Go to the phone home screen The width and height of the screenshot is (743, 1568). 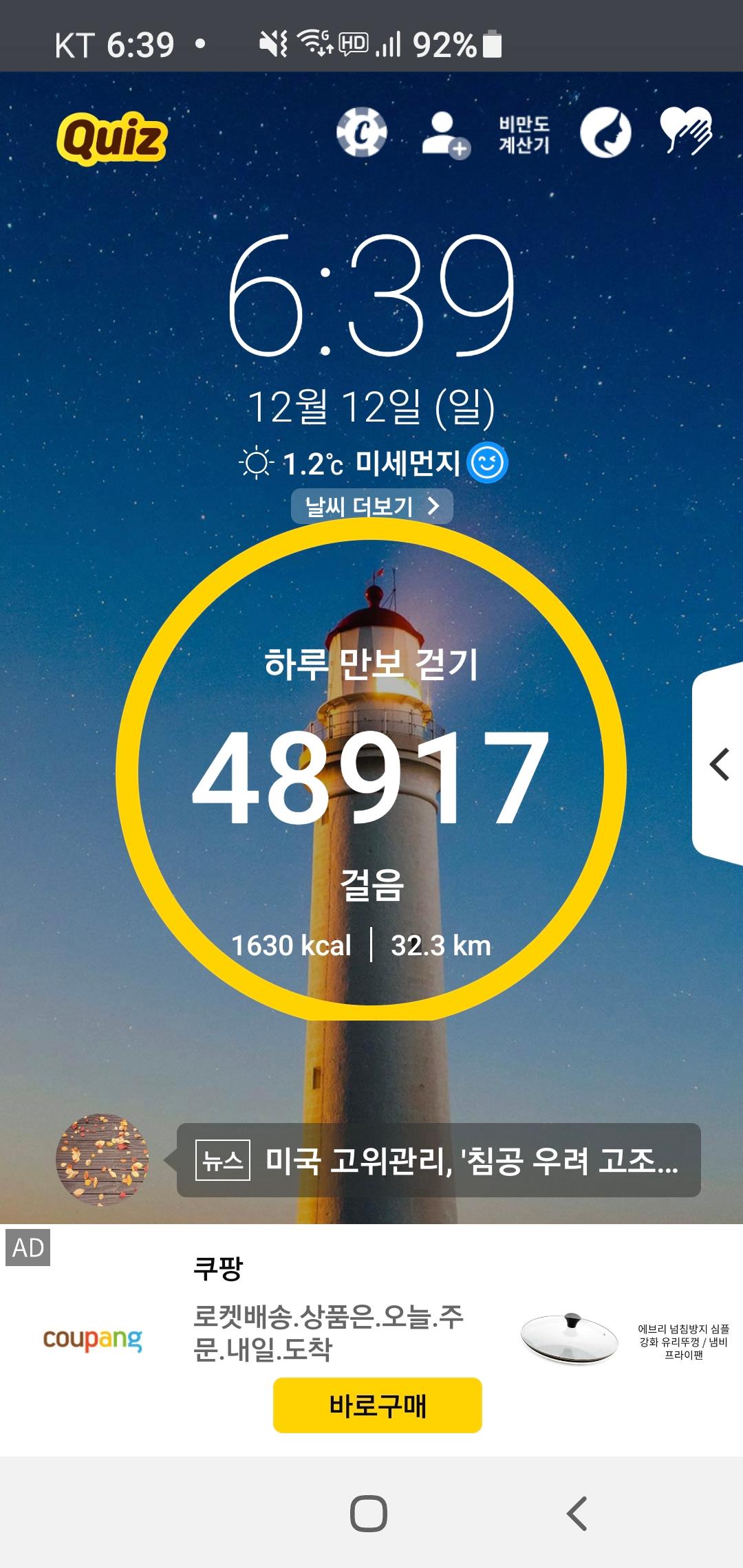click(369, 1513)
